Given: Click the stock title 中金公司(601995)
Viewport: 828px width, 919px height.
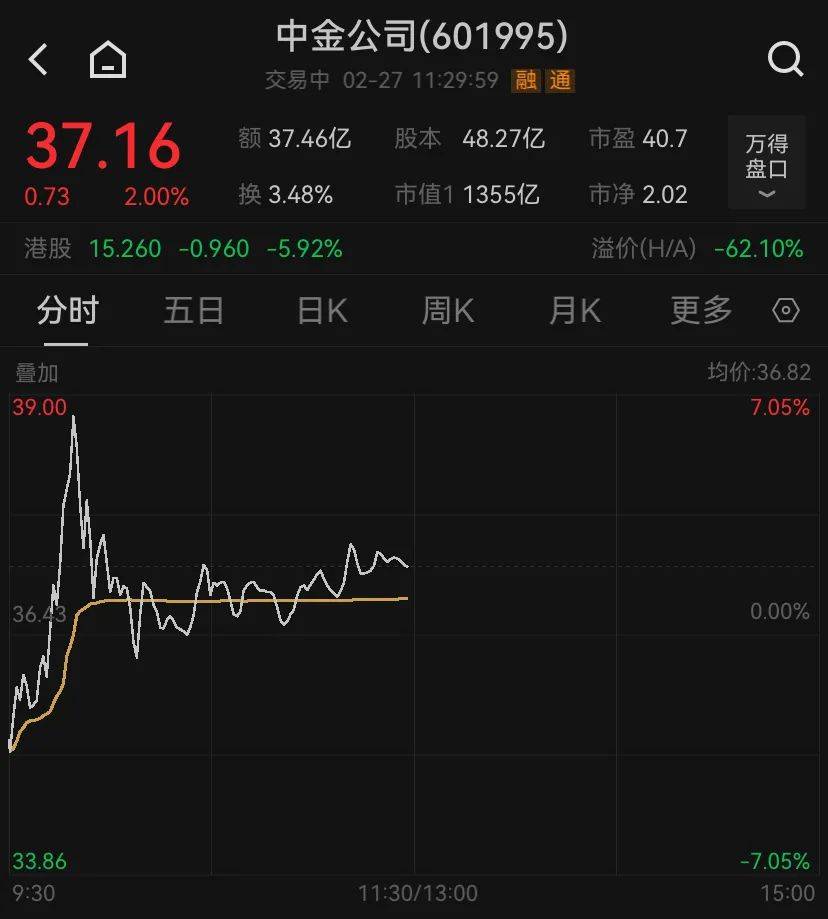Looking at the screenshot, I should click(414, 36).
